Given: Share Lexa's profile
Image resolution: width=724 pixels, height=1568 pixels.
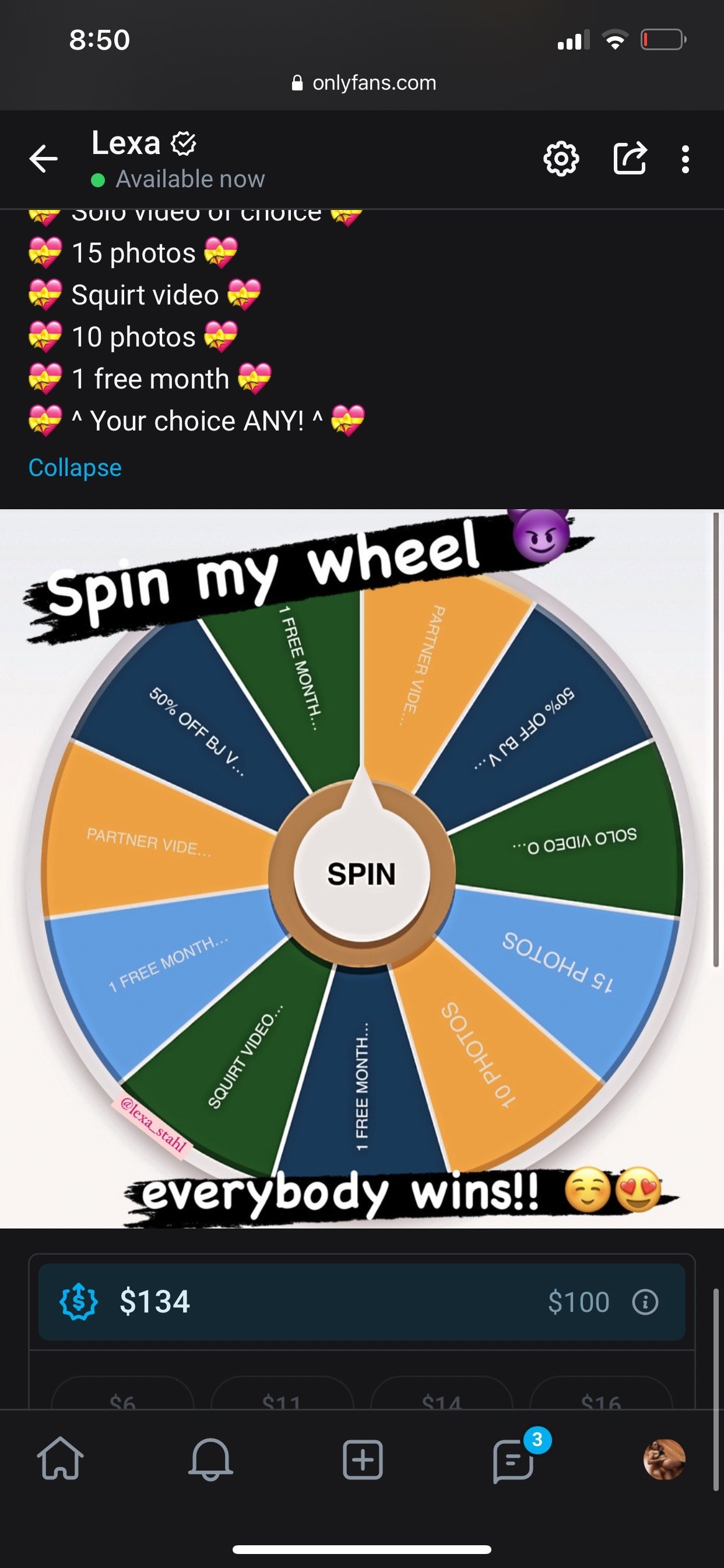Looking at the screenshot, I should click(x=629, y=159).
